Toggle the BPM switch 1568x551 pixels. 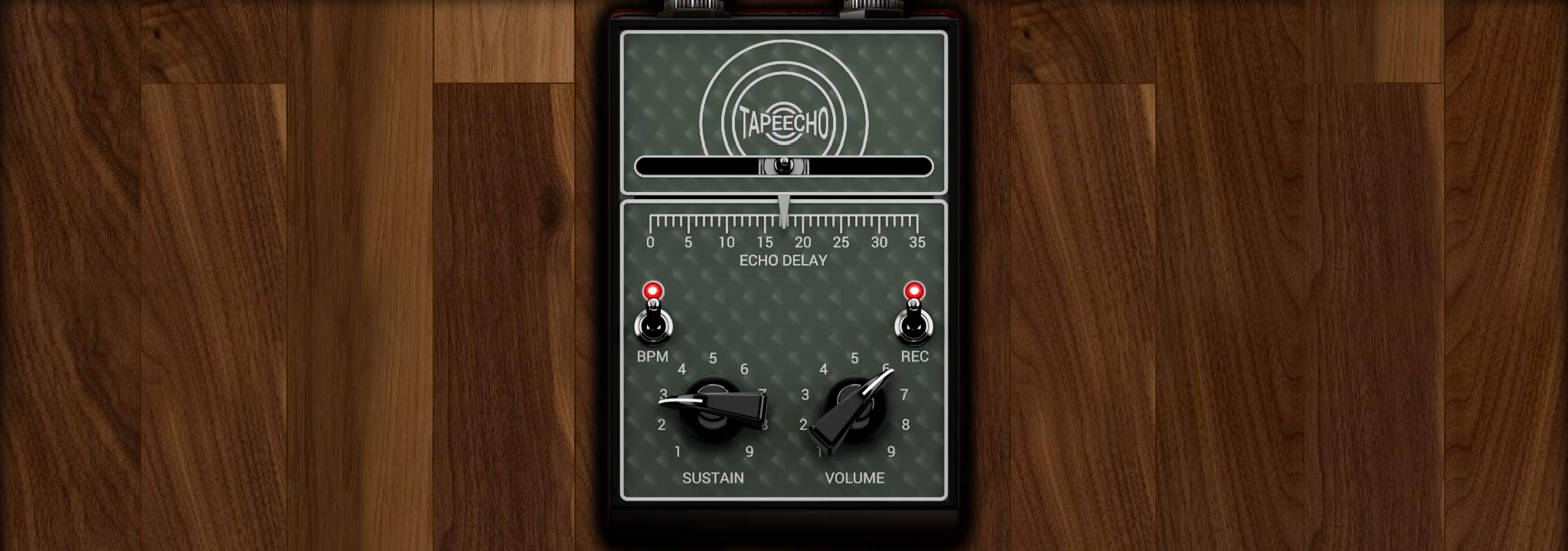(652, 321)
